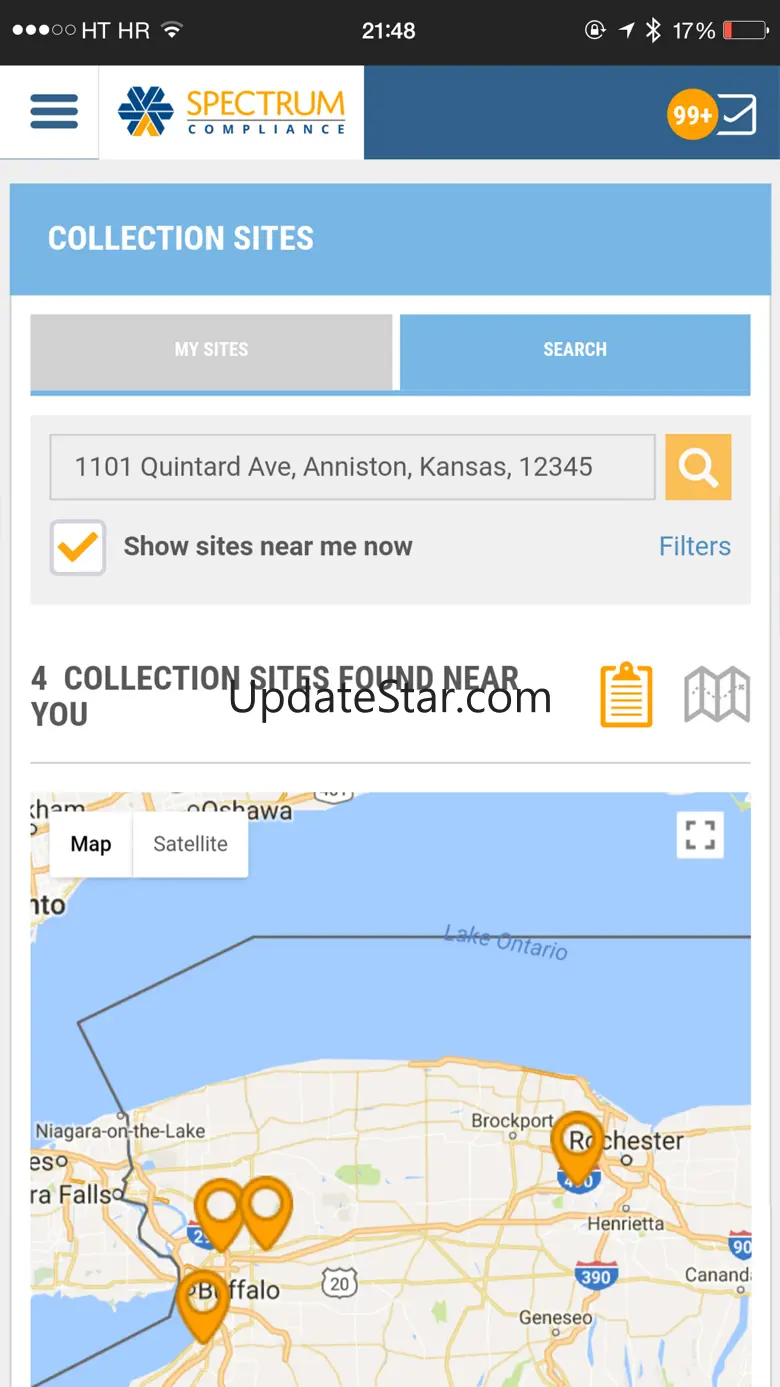Uncheck Show sites near me now

click(x=78, y=547)
